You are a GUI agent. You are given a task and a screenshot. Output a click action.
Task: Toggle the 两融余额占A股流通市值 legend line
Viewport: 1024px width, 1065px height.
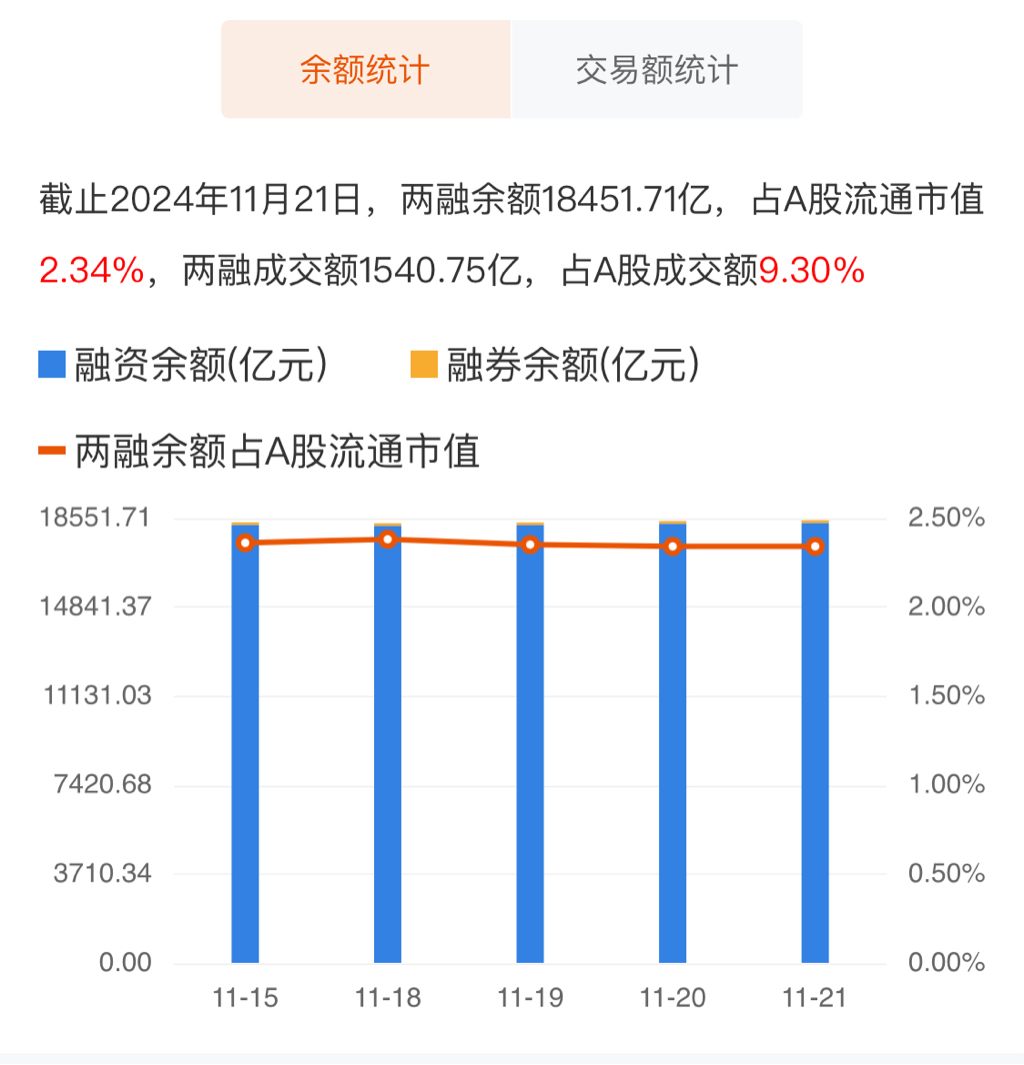260,452
